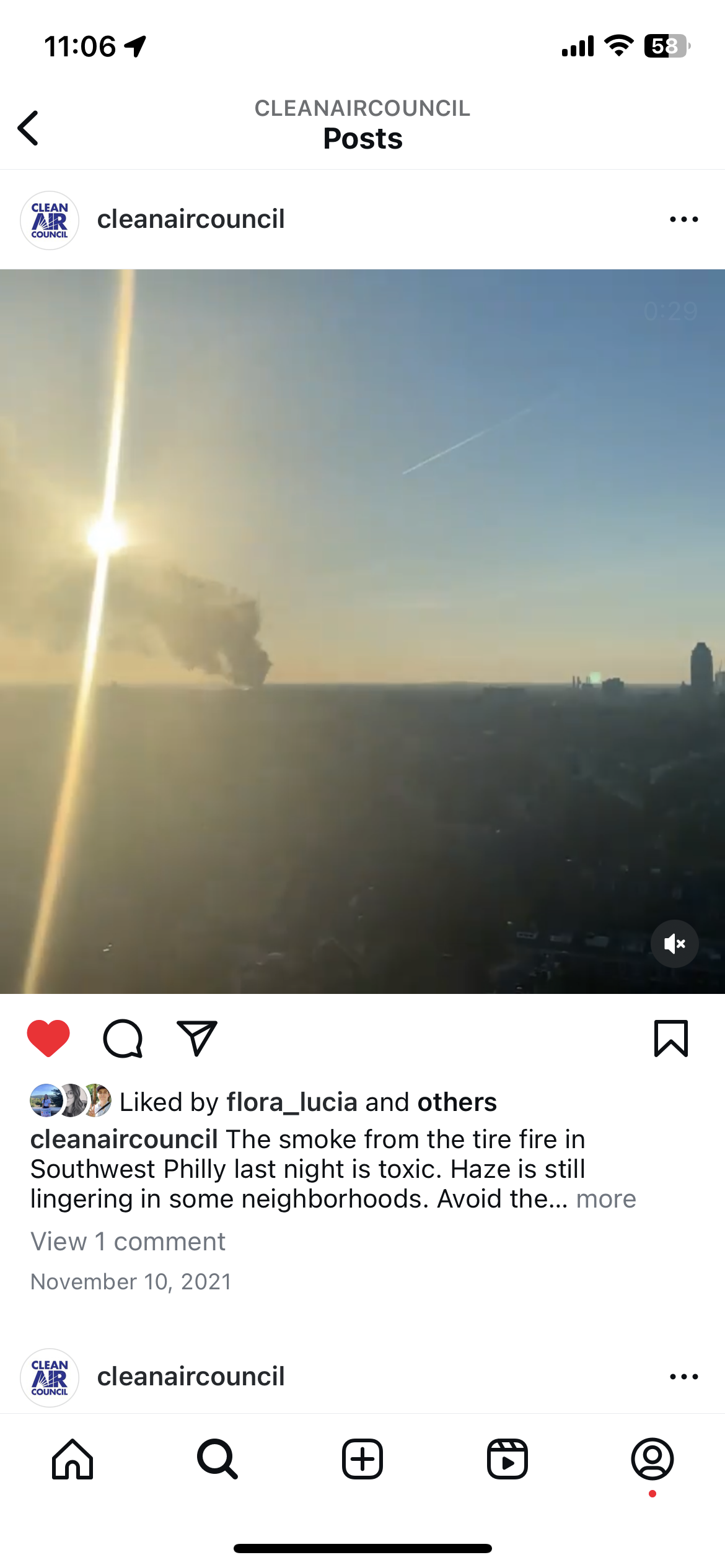Open the Search tab

point(217,1459)
